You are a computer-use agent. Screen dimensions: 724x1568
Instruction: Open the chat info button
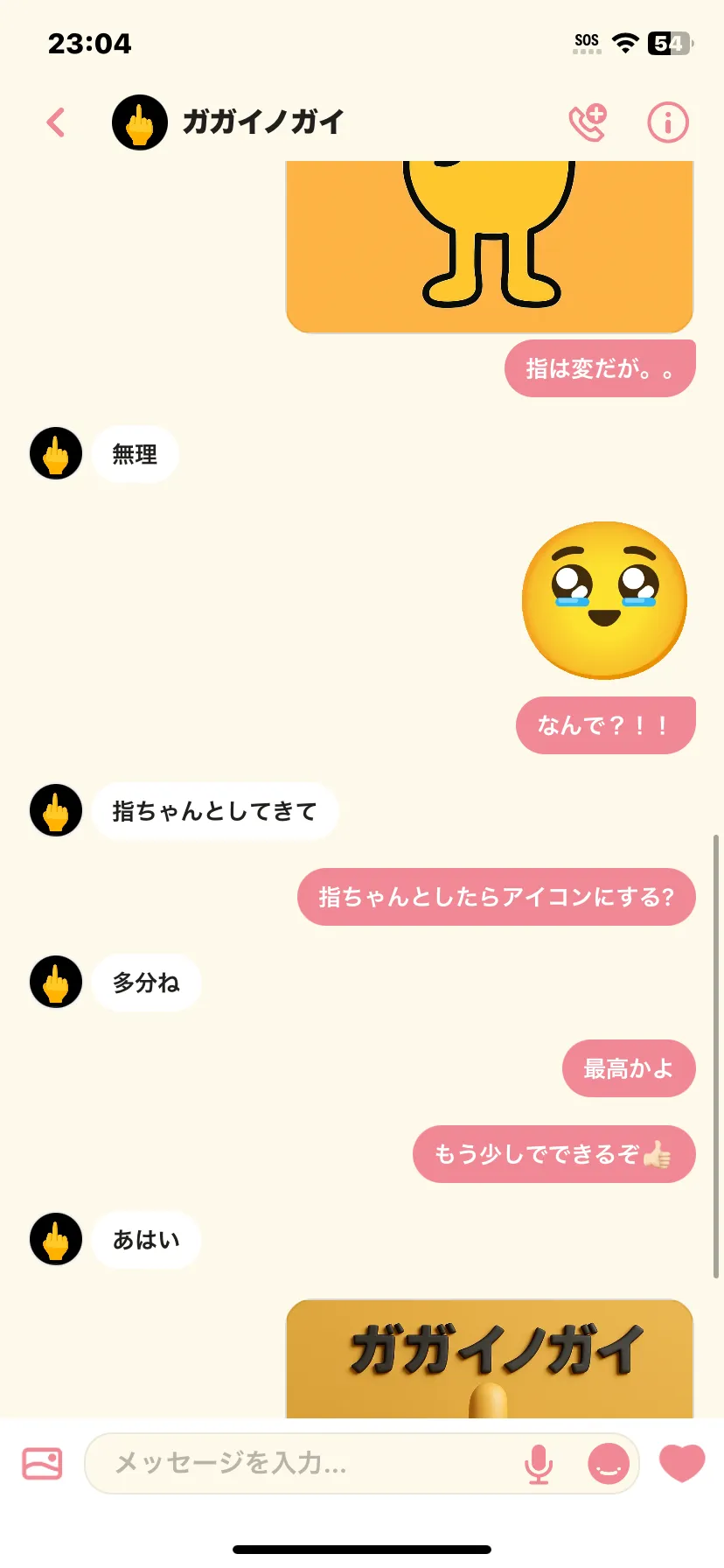[668, 122]
